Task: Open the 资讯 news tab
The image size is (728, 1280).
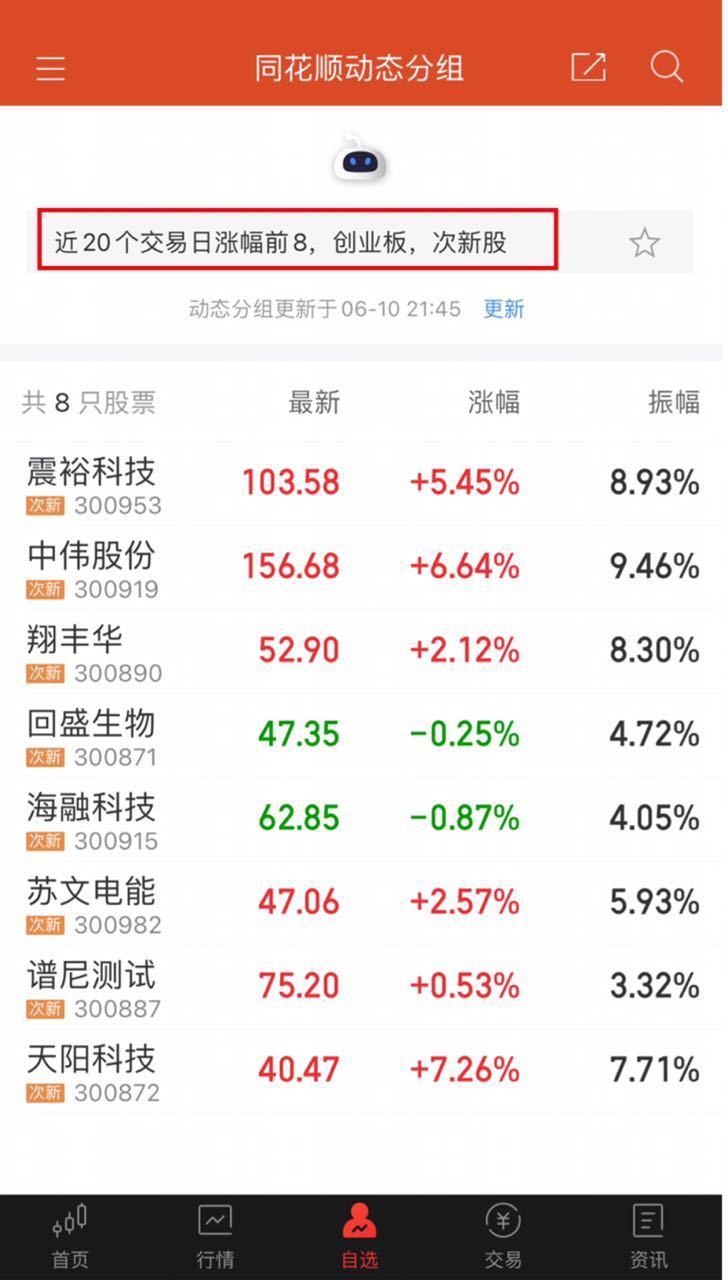Action: coord(648,1237)
